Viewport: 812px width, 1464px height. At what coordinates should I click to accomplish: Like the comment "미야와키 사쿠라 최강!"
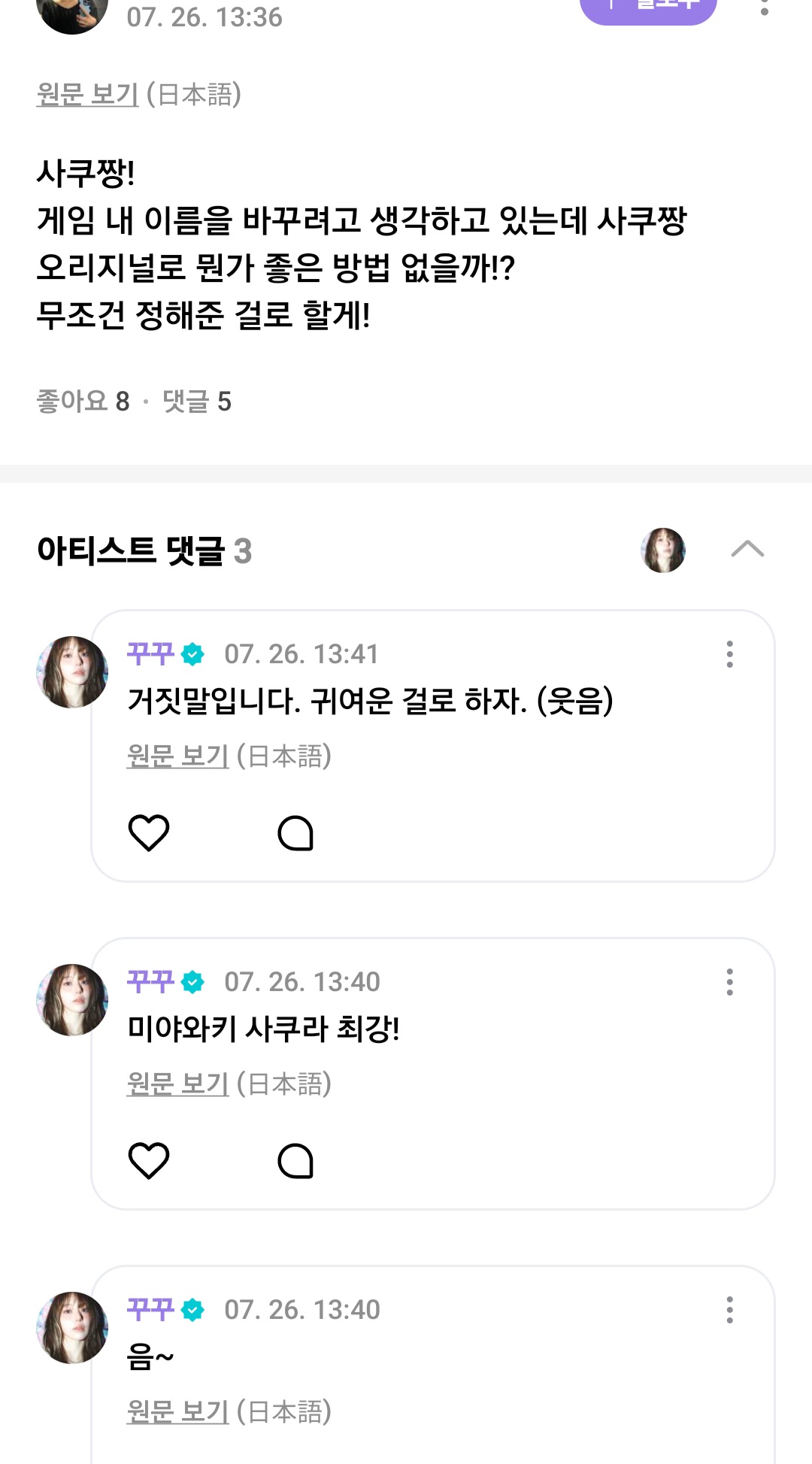coord(149,1160)
